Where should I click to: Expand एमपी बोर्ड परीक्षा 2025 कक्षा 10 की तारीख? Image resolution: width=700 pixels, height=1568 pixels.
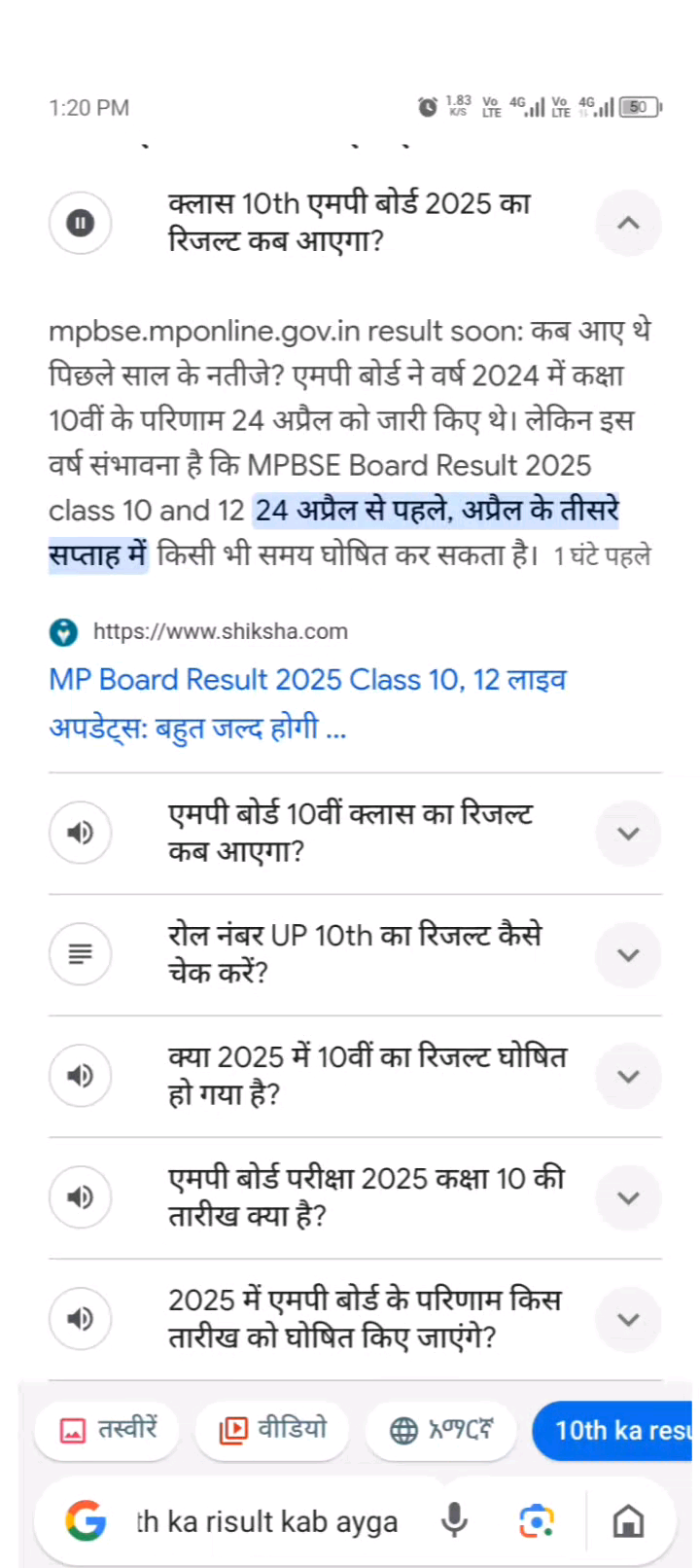coord(628,1198)
